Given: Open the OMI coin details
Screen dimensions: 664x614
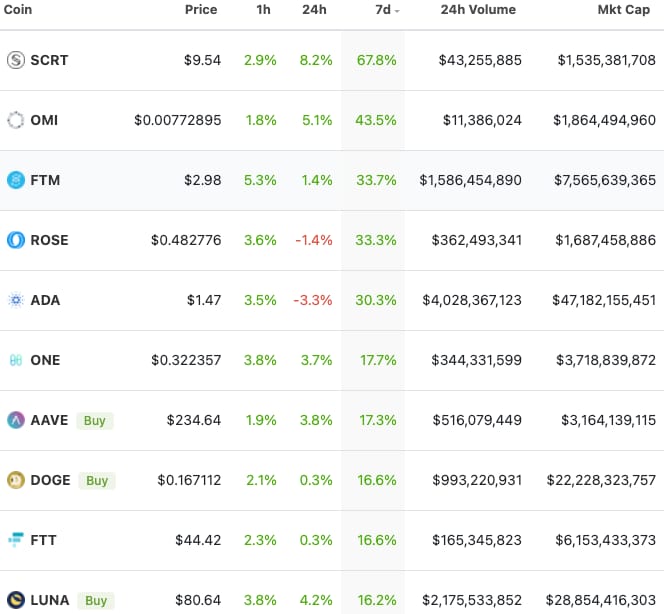Looking at the screenshot, I should (44, 120).
